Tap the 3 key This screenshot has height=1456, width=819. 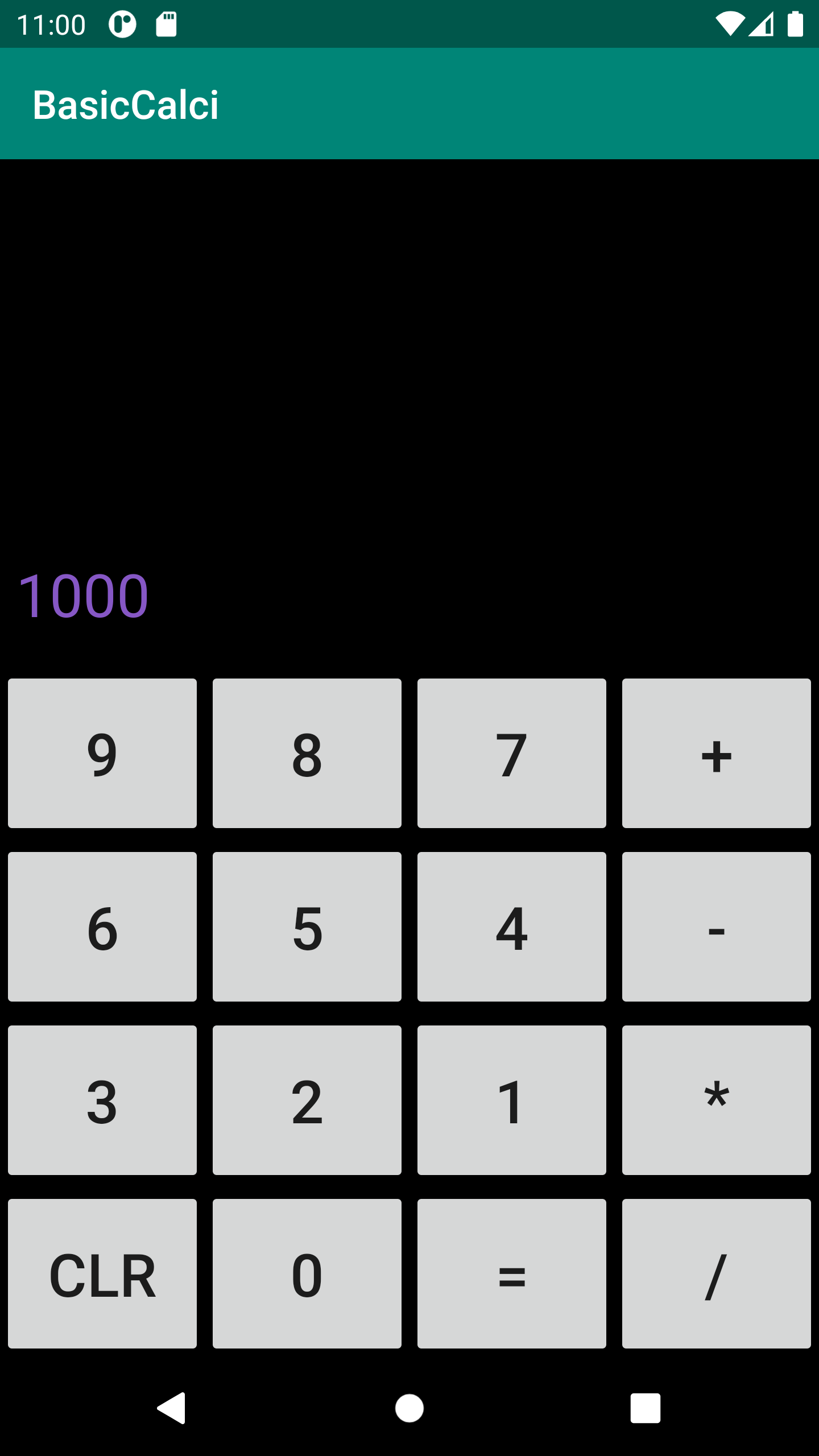pos(102,1100)
